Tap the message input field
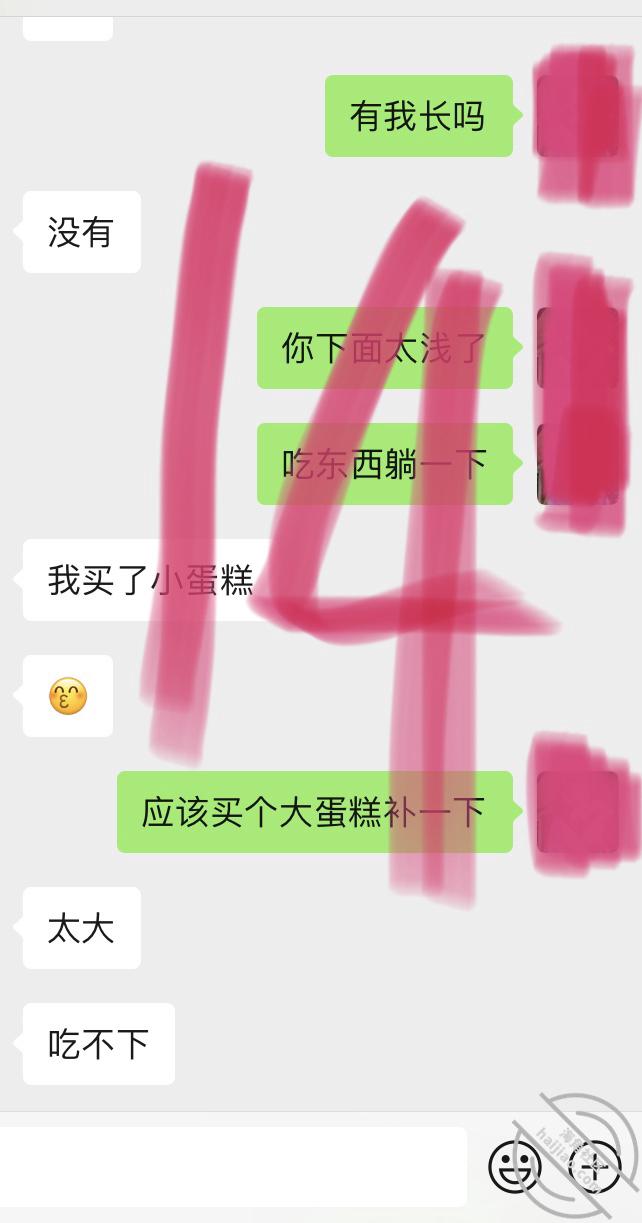This screenshot has height=1223, width=642. 230,1166
